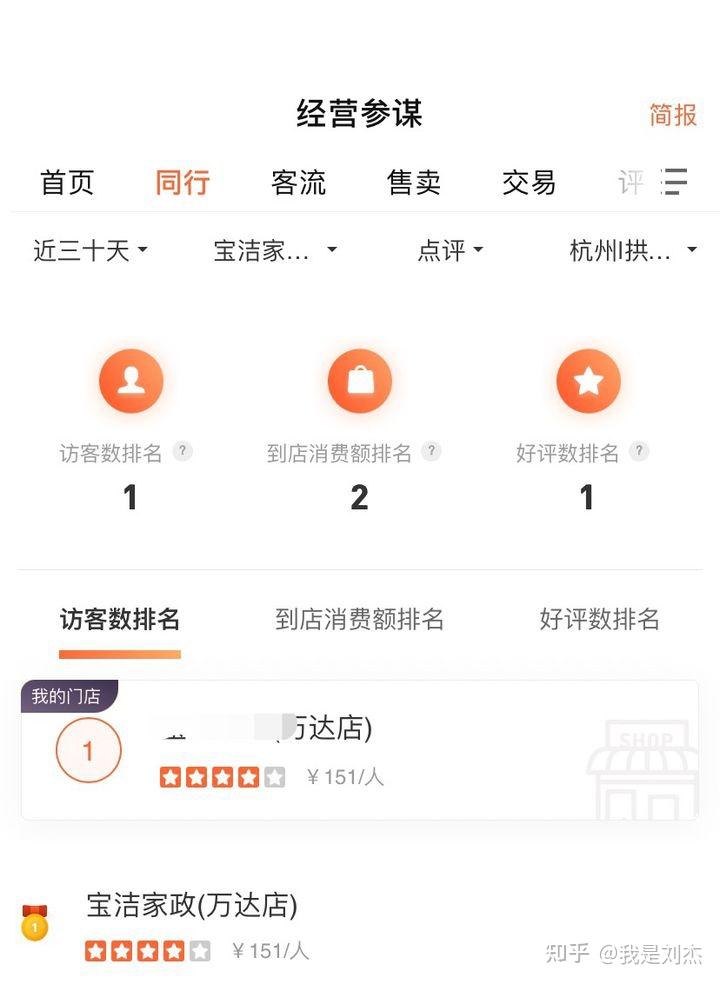720x984 pixels.
Task: Click the question mark beside 好评数排名
Action: [637, 451]
